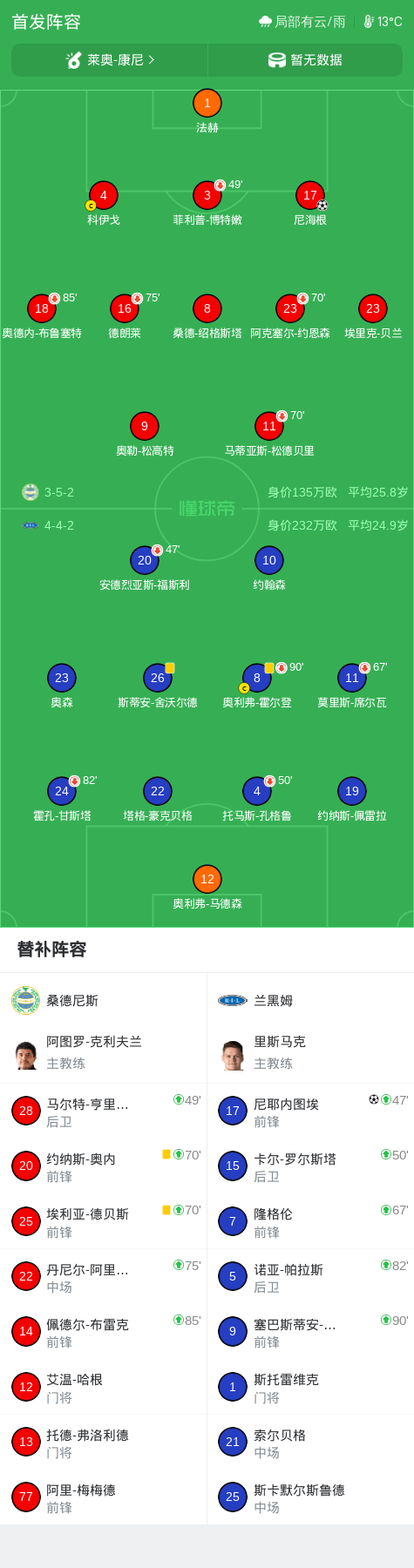View player 科伊戈 number 4

tap(104, 204)
